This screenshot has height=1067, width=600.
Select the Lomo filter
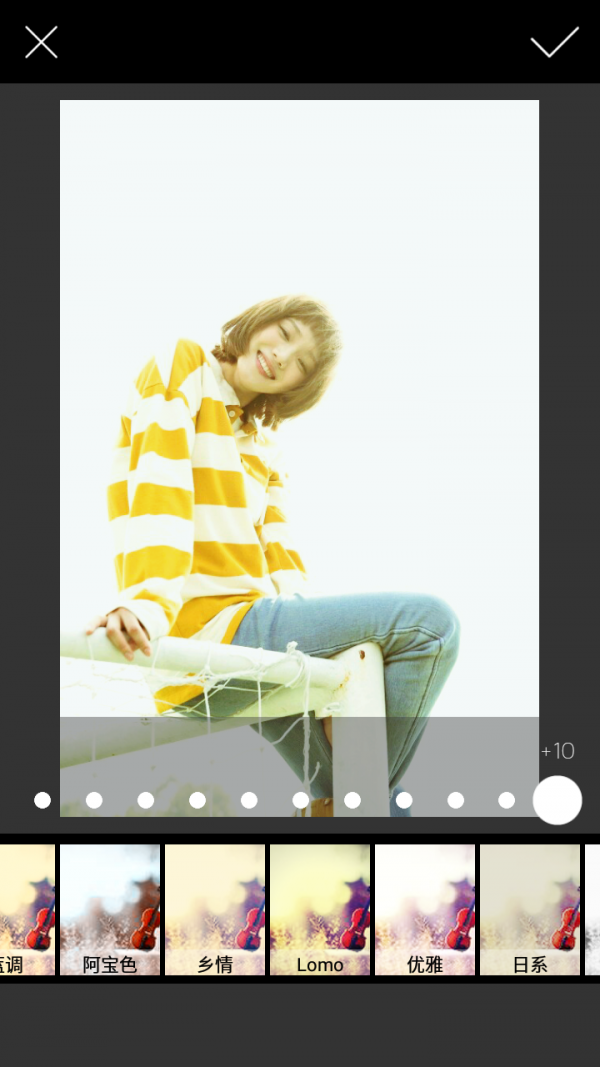pyautogui.click(x=320, y=909)
